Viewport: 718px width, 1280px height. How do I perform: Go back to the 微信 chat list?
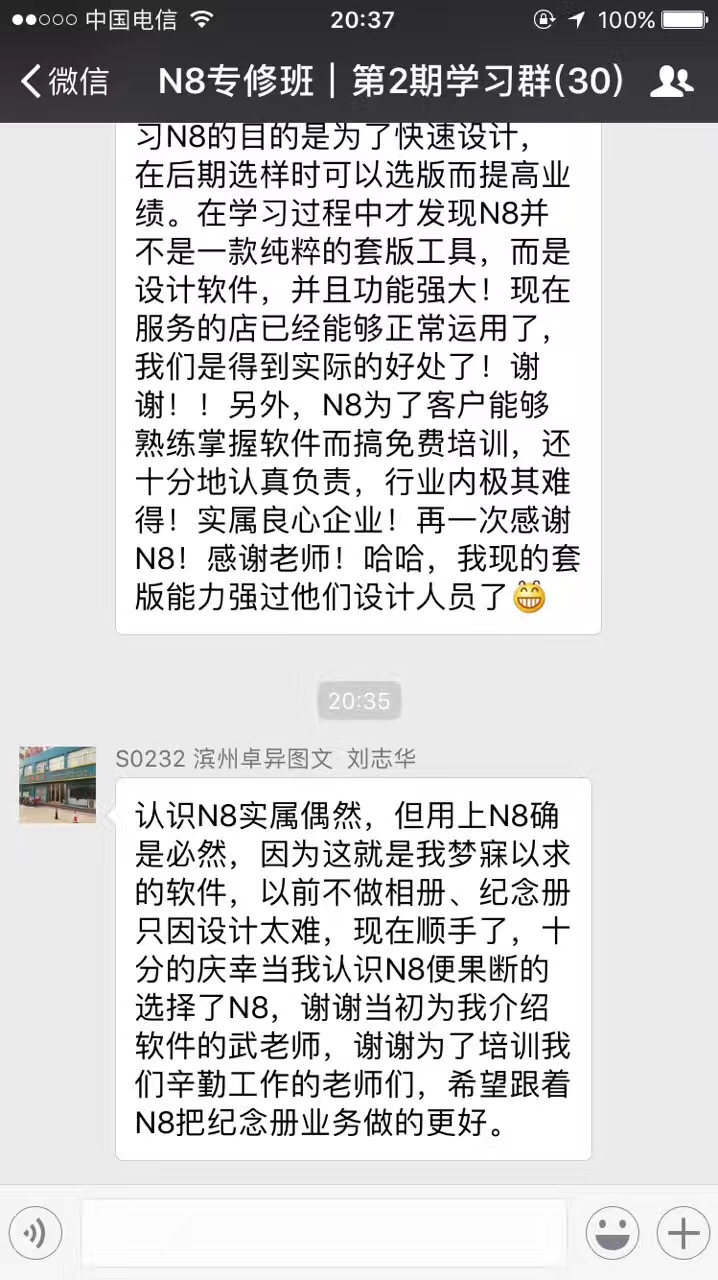tap(64, 82)
